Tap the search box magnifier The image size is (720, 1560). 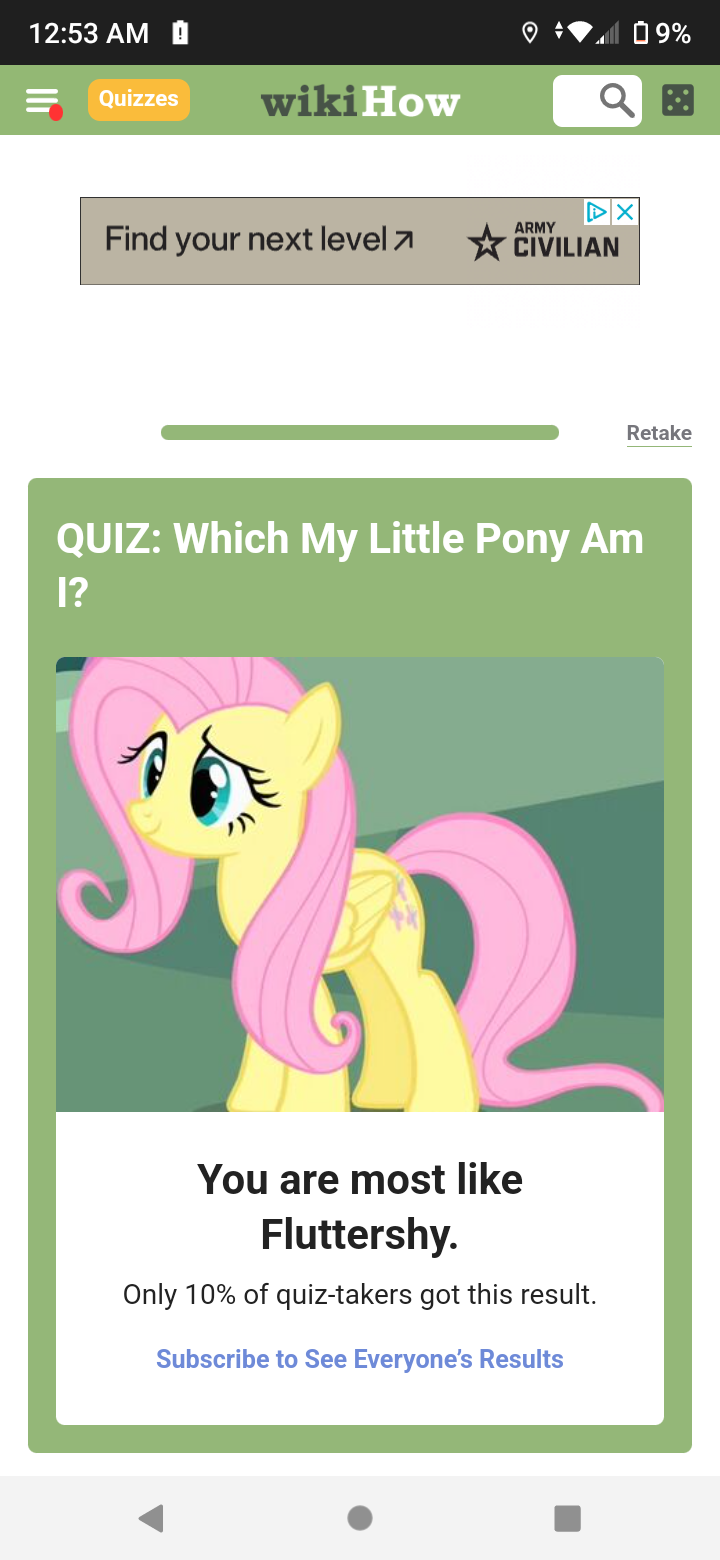pyautogui.click(x=617, y=101)
